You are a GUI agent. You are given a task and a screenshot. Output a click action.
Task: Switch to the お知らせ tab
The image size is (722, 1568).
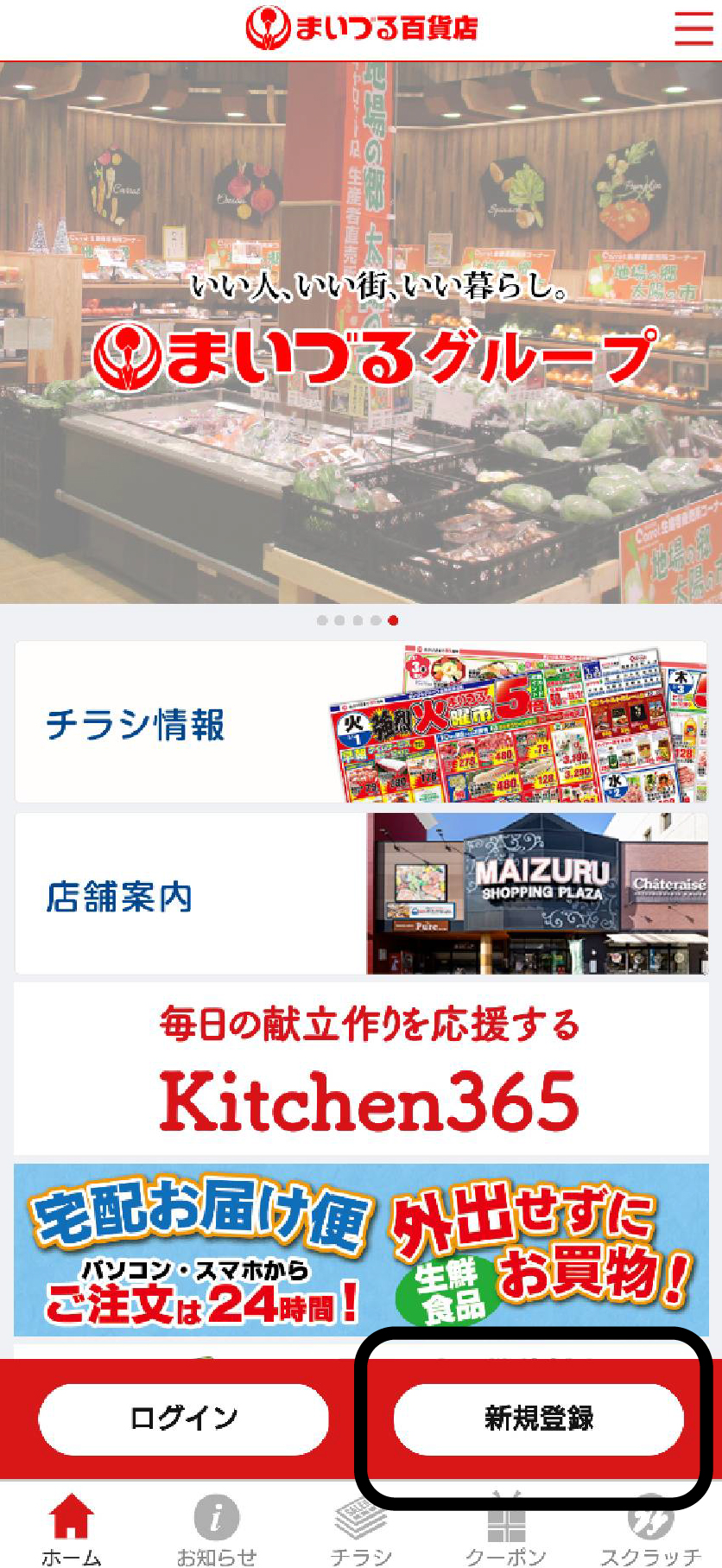216,1530
